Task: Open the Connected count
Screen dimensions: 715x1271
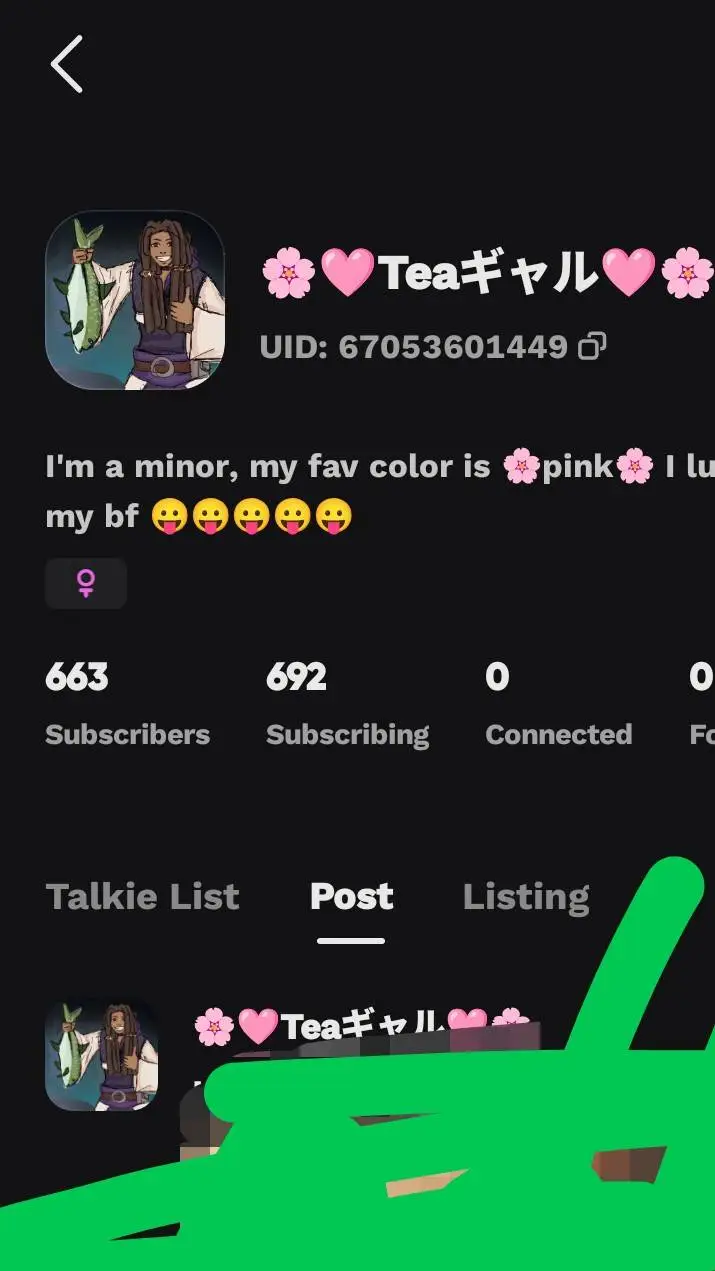Action: [558, 705]
